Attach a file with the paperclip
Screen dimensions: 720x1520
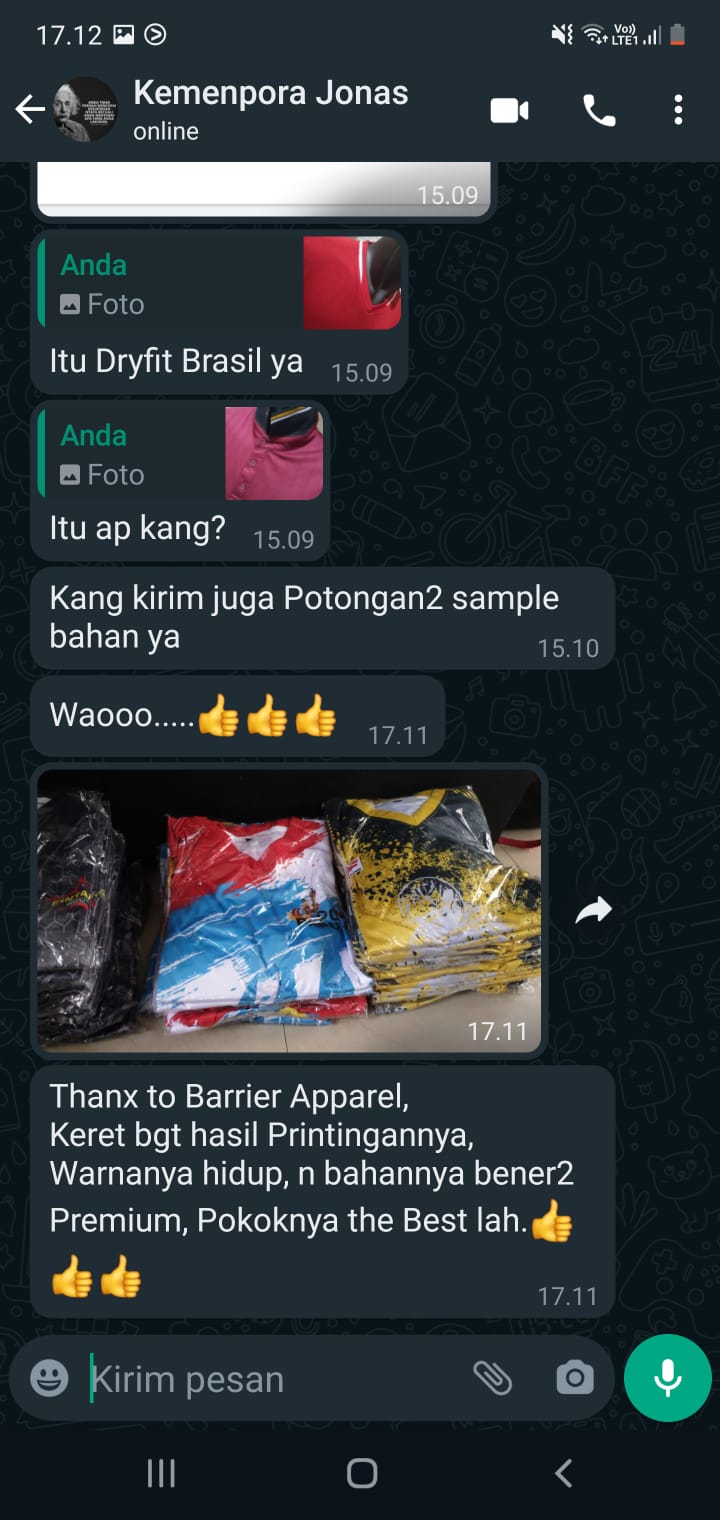pyautogui.click(x=492, y=1379)
